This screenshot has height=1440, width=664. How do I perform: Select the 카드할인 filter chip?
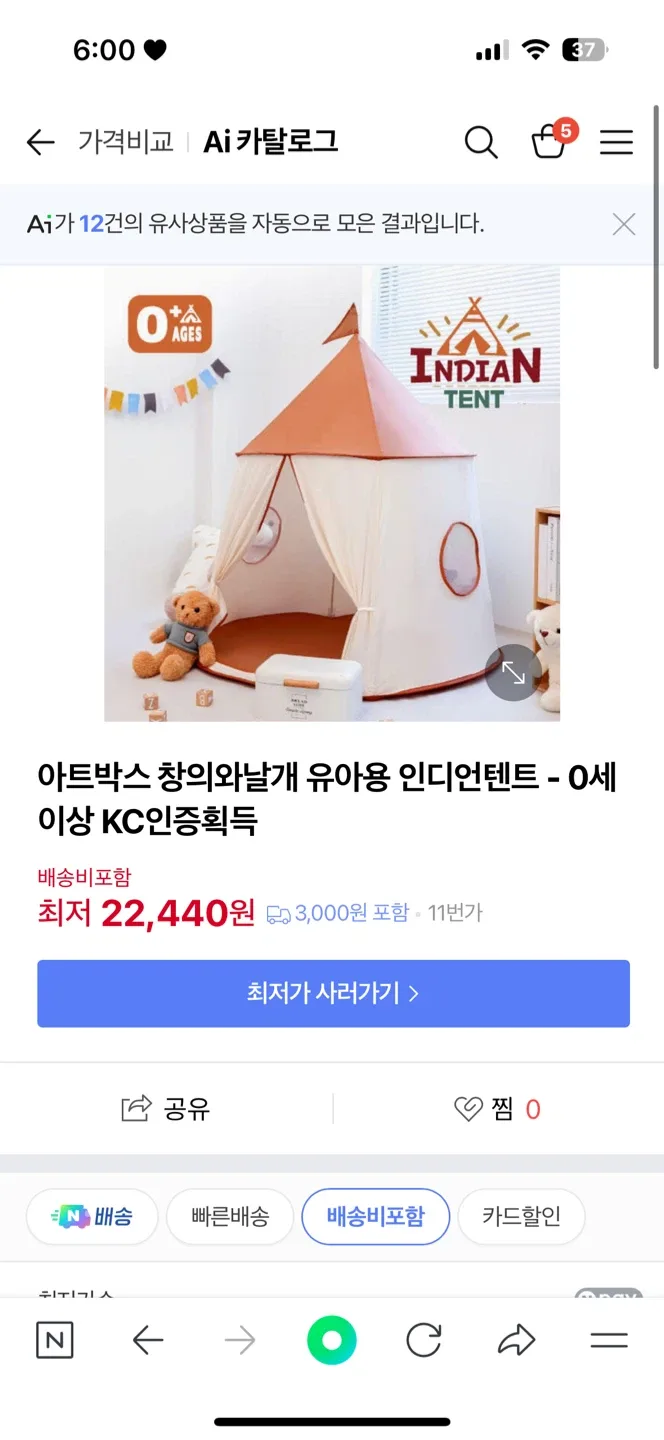coord(521,1217)
